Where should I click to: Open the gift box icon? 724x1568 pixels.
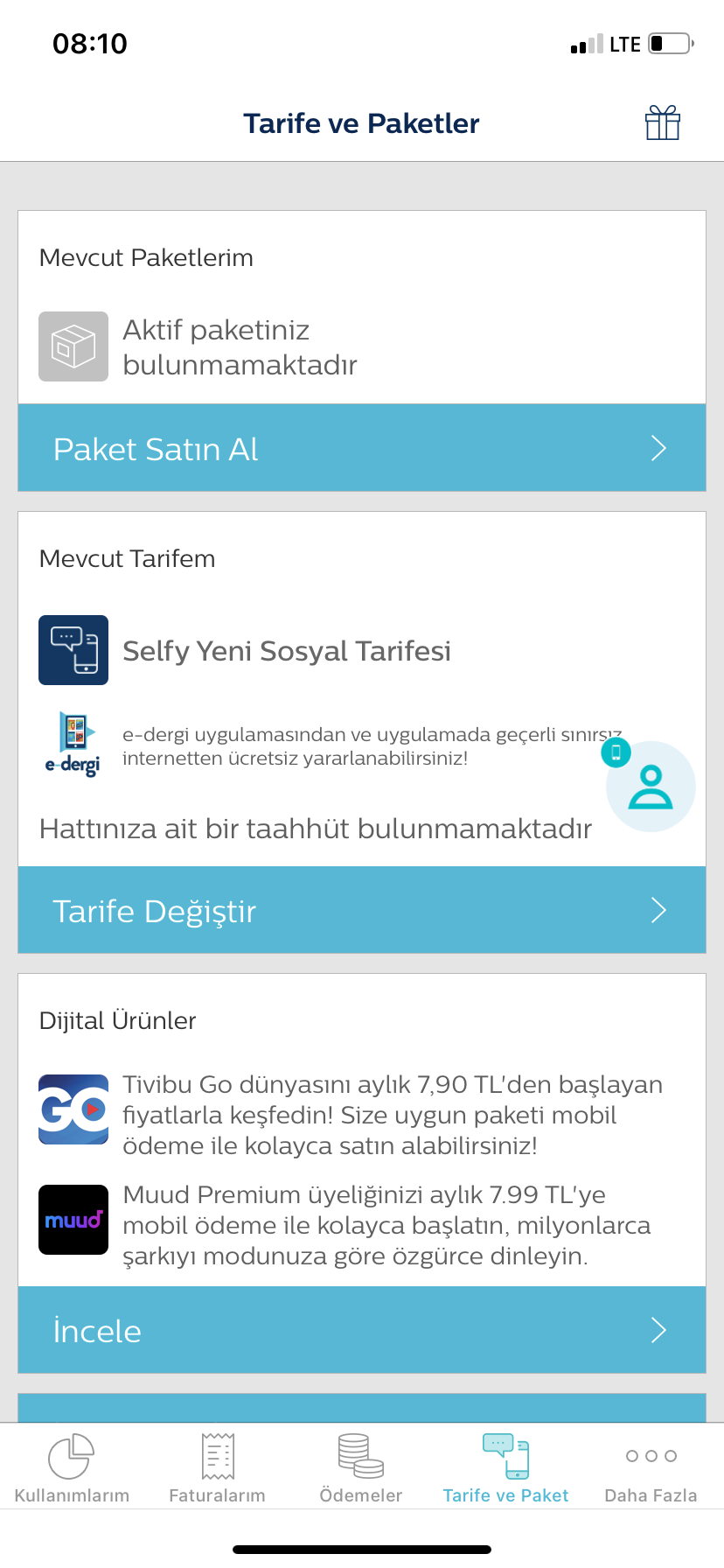tap(663, 122)
